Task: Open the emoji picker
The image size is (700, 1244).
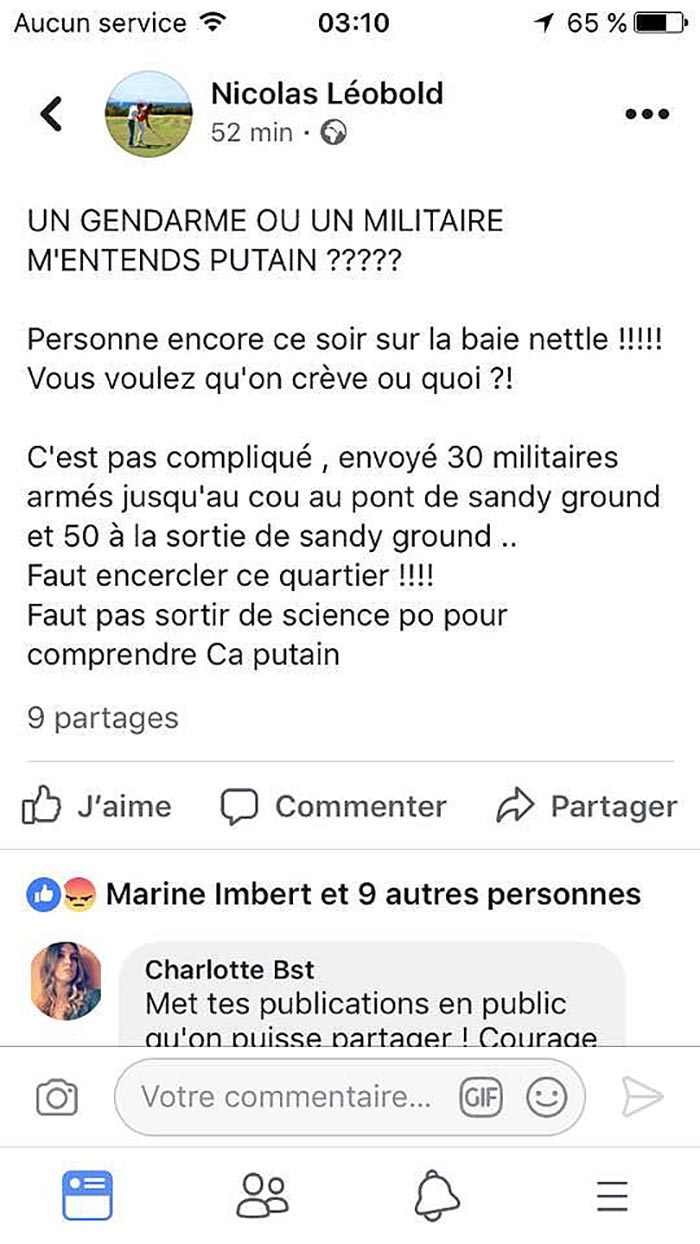Action: click(x=546, y=1098)
